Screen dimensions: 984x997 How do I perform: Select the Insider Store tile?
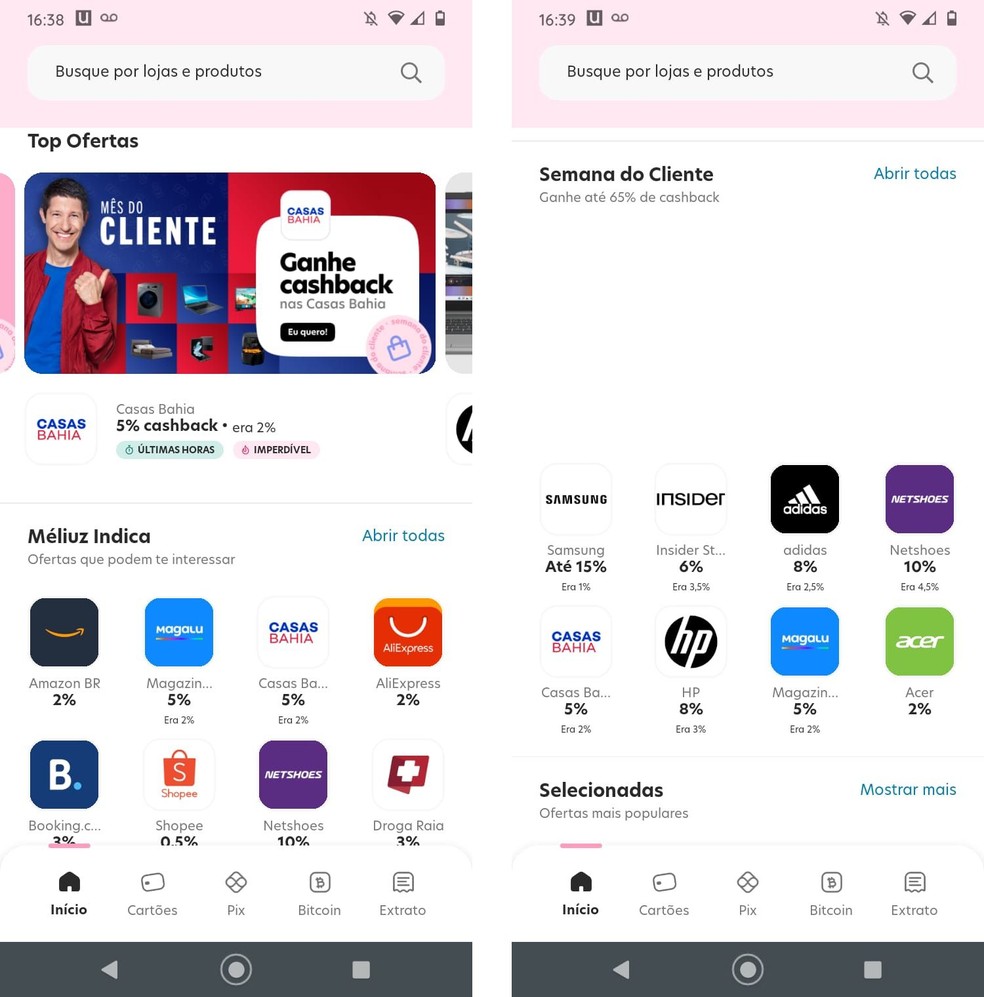[x=690, y=499]
